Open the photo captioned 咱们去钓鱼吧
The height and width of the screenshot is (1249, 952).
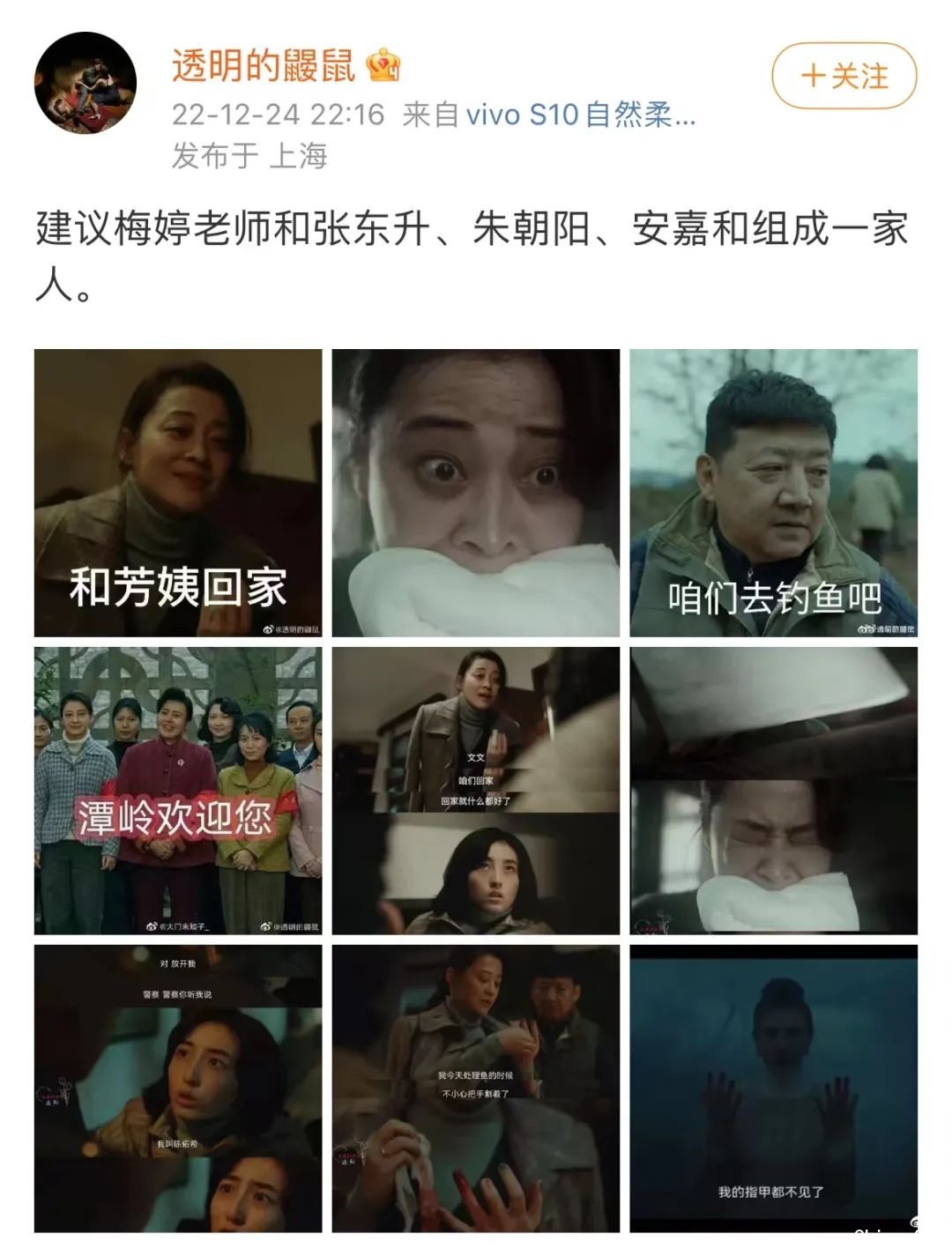pyautogui.click(x=773, y=493)
